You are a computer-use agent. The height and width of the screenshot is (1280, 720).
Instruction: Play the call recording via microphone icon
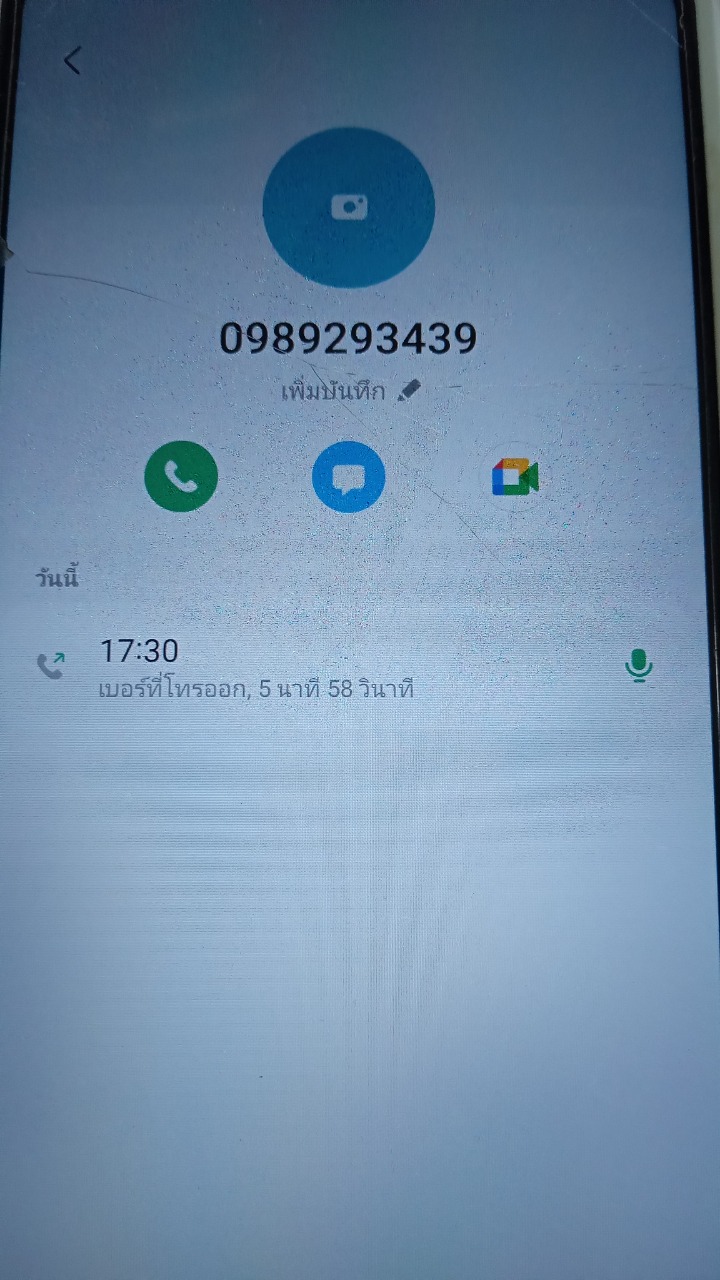[x=639, y=666]
